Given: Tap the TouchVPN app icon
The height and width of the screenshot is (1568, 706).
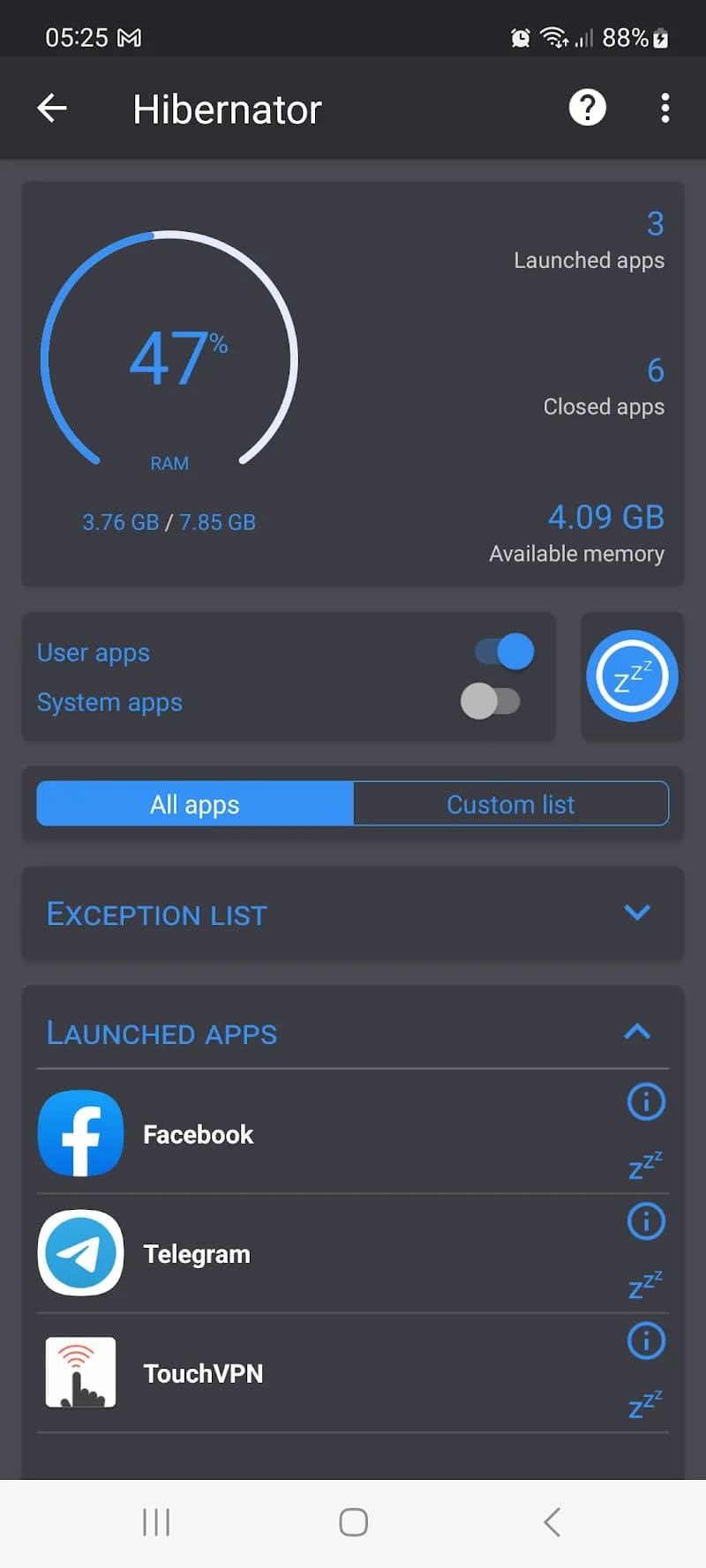Looking at the screenshot, I should (80, 1373).
